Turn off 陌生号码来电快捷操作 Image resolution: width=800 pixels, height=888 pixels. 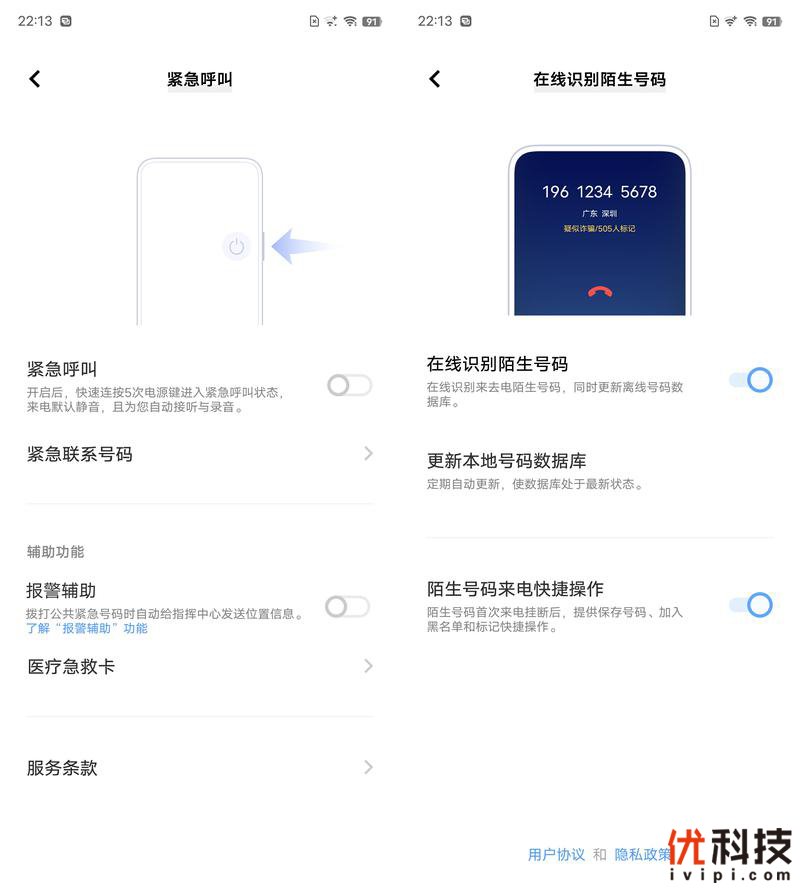[x=751, y=605]
